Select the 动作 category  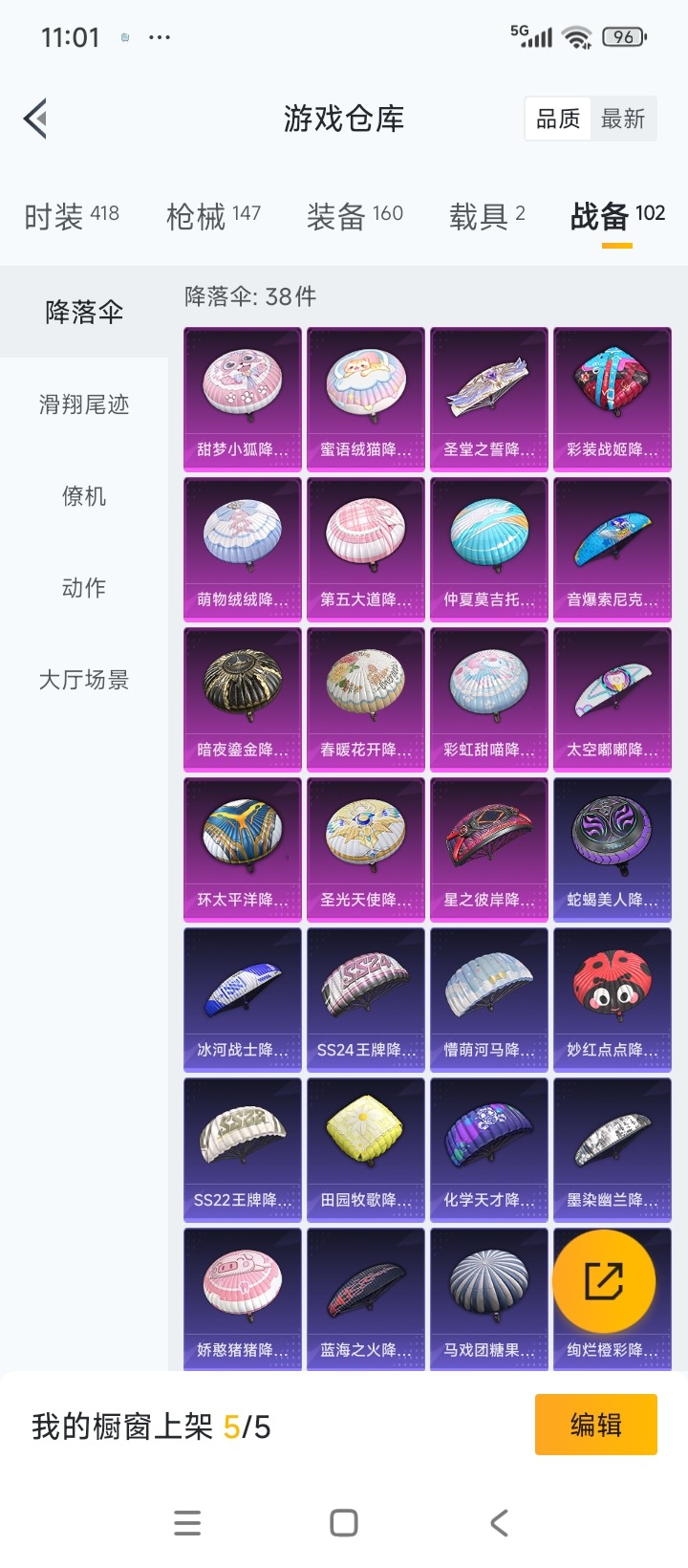tap(84, 588)
